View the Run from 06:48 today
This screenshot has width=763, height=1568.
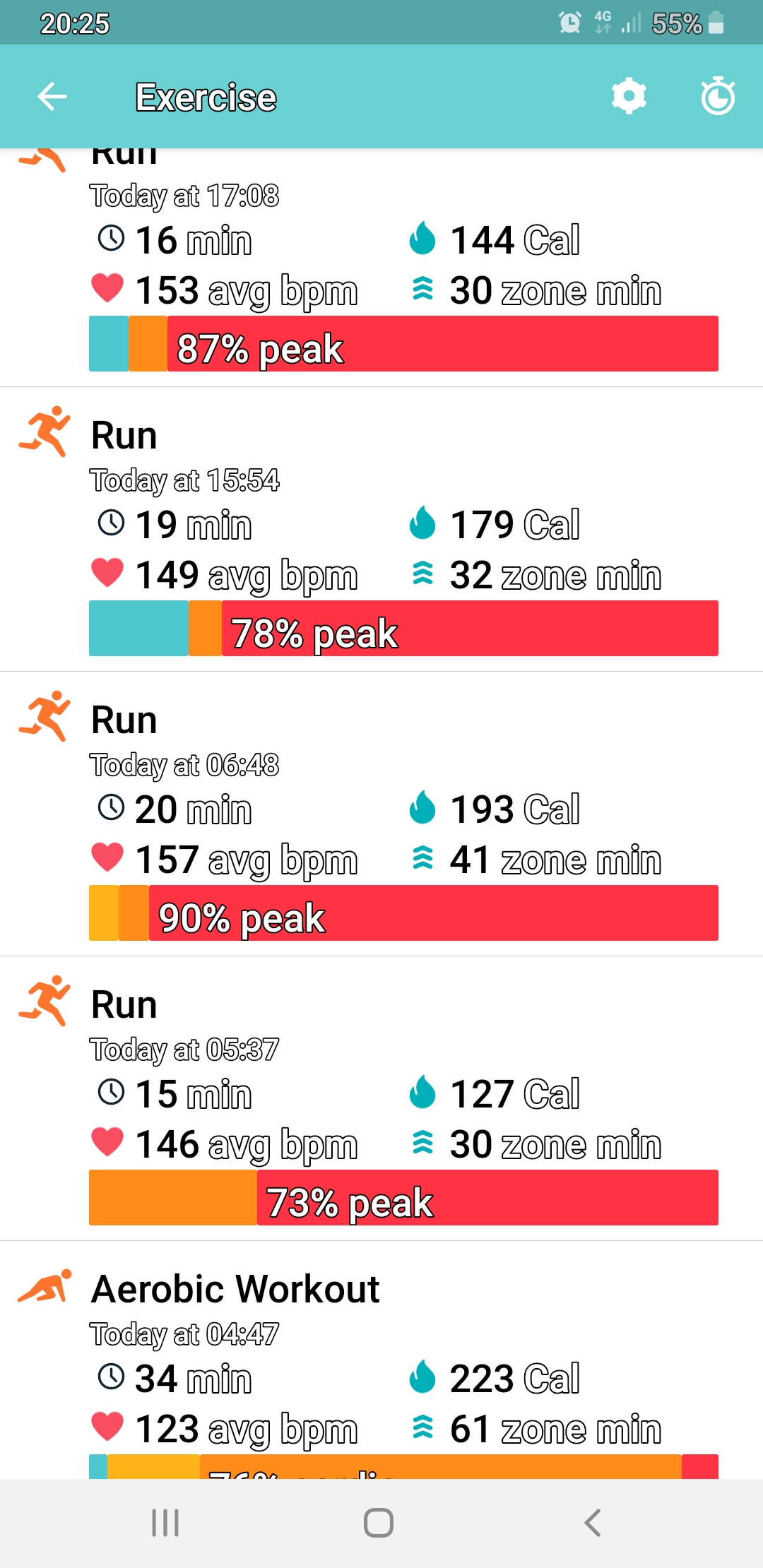tap(381, 814)
